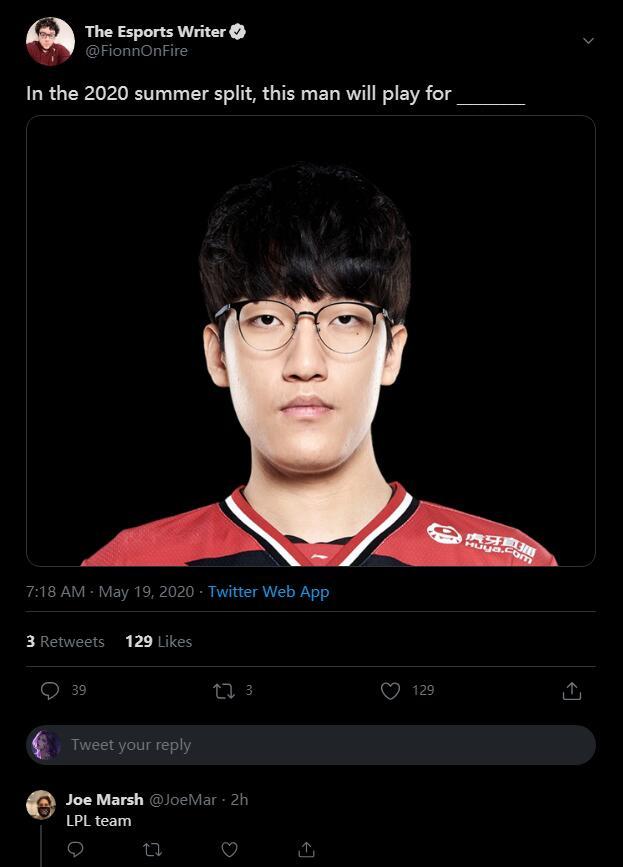Reply to The Esports Writer's tweet

(x=50, y=690)
